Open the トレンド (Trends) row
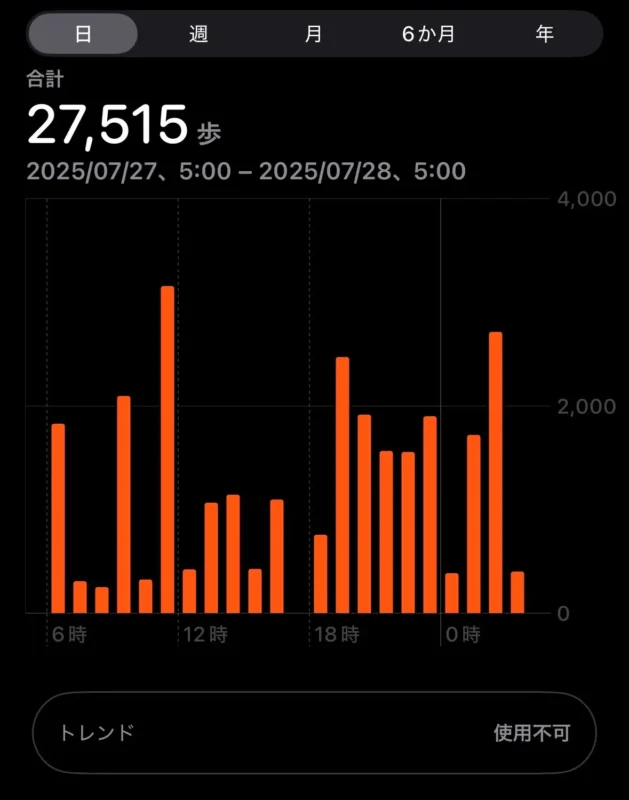 [314, 732]
